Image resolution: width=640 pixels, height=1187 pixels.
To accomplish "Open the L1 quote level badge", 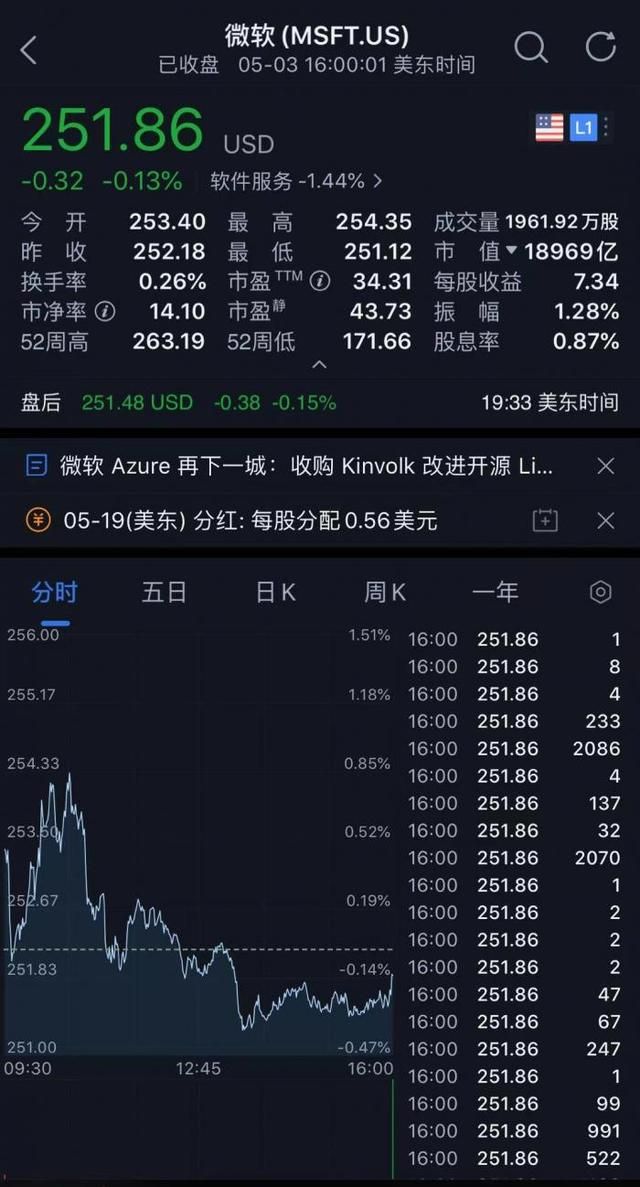I will [x=583, y=128].
